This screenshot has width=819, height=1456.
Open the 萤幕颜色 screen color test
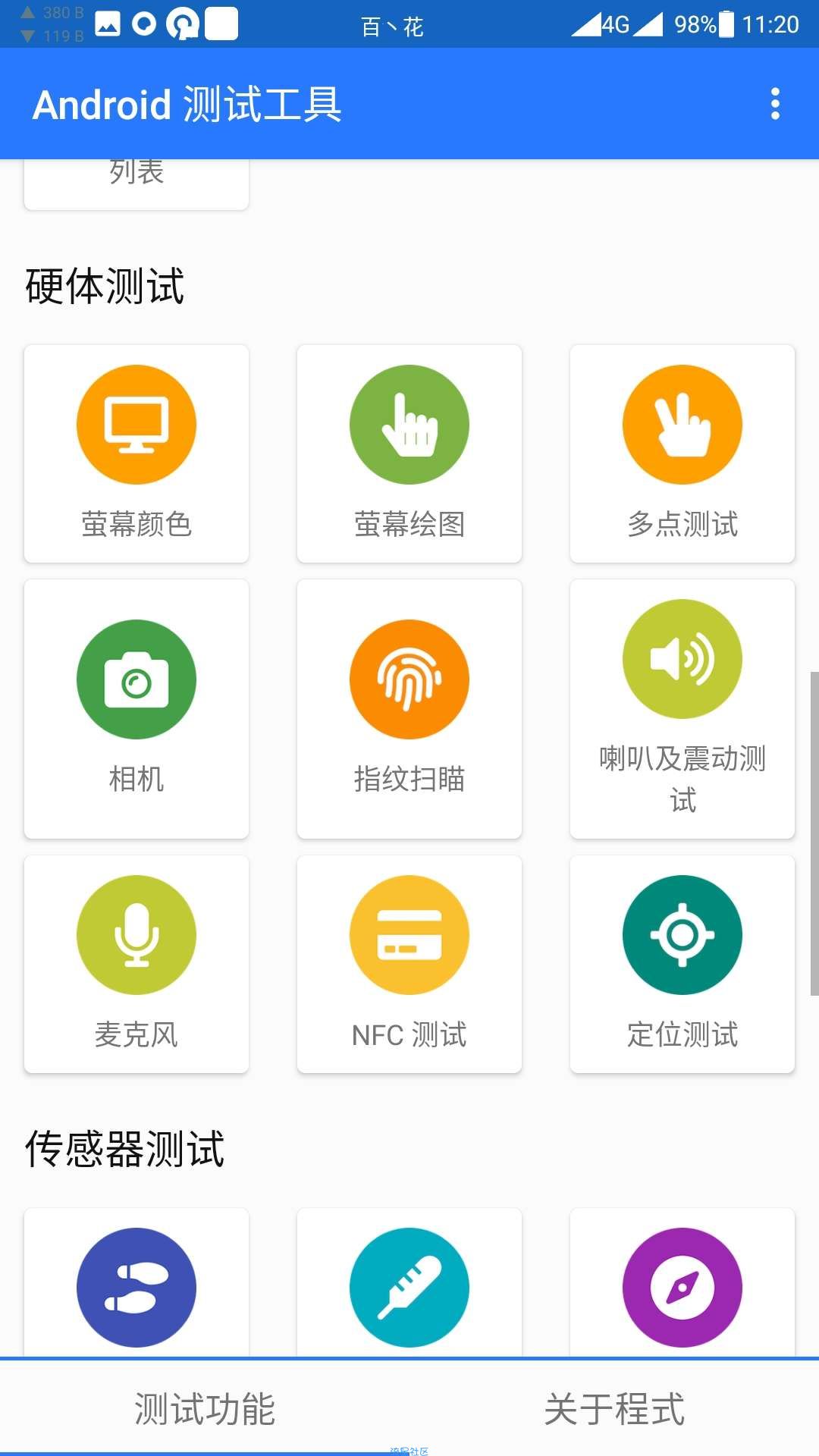click(136, 453)
